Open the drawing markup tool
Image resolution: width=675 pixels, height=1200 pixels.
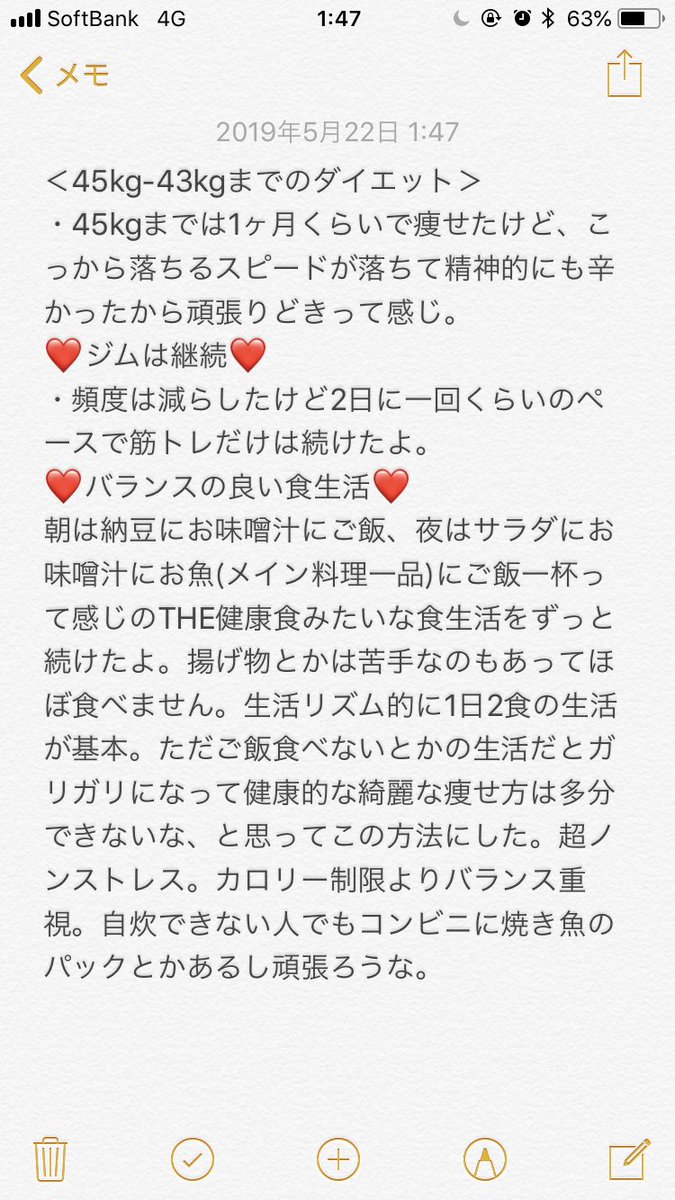point(484,1158)
